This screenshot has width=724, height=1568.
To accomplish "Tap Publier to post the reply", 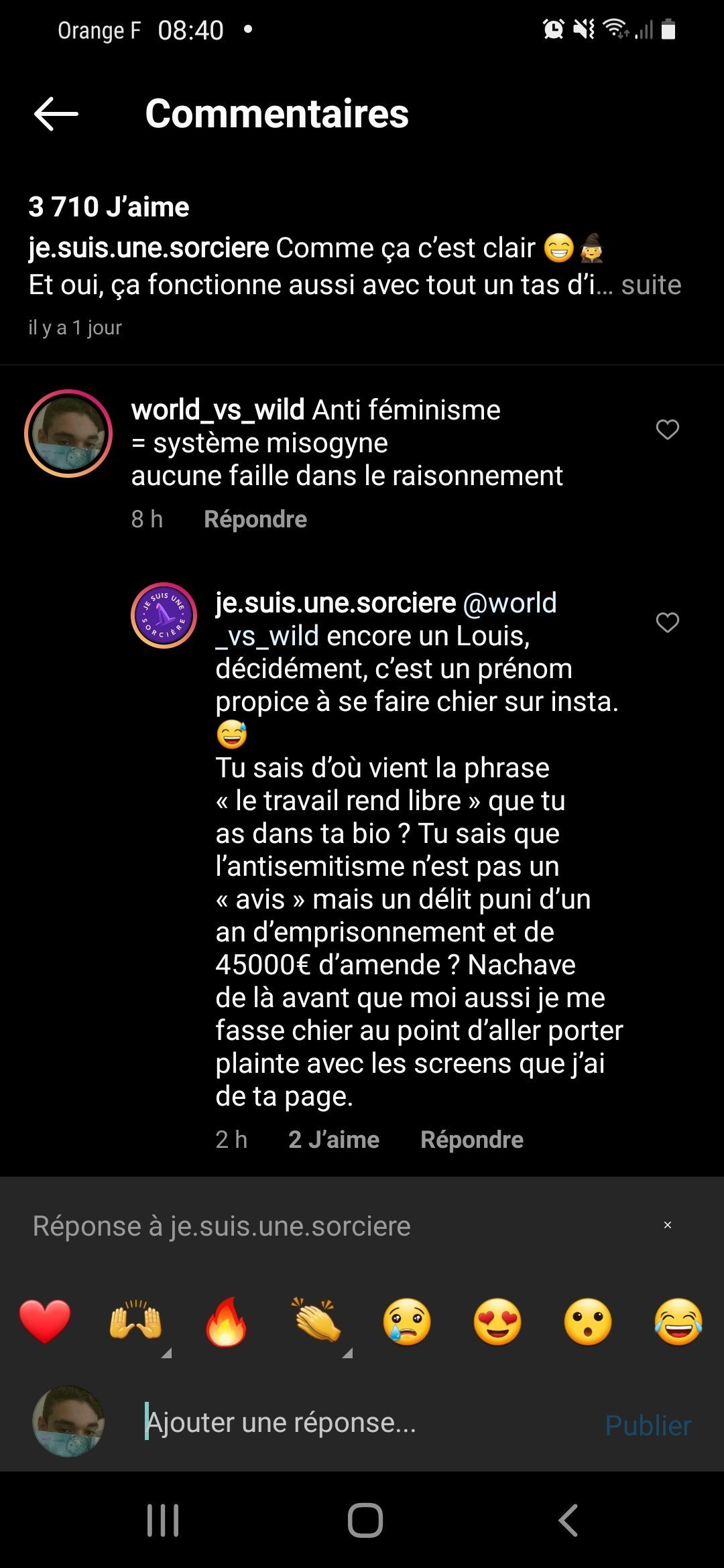I will [648, 1425].
